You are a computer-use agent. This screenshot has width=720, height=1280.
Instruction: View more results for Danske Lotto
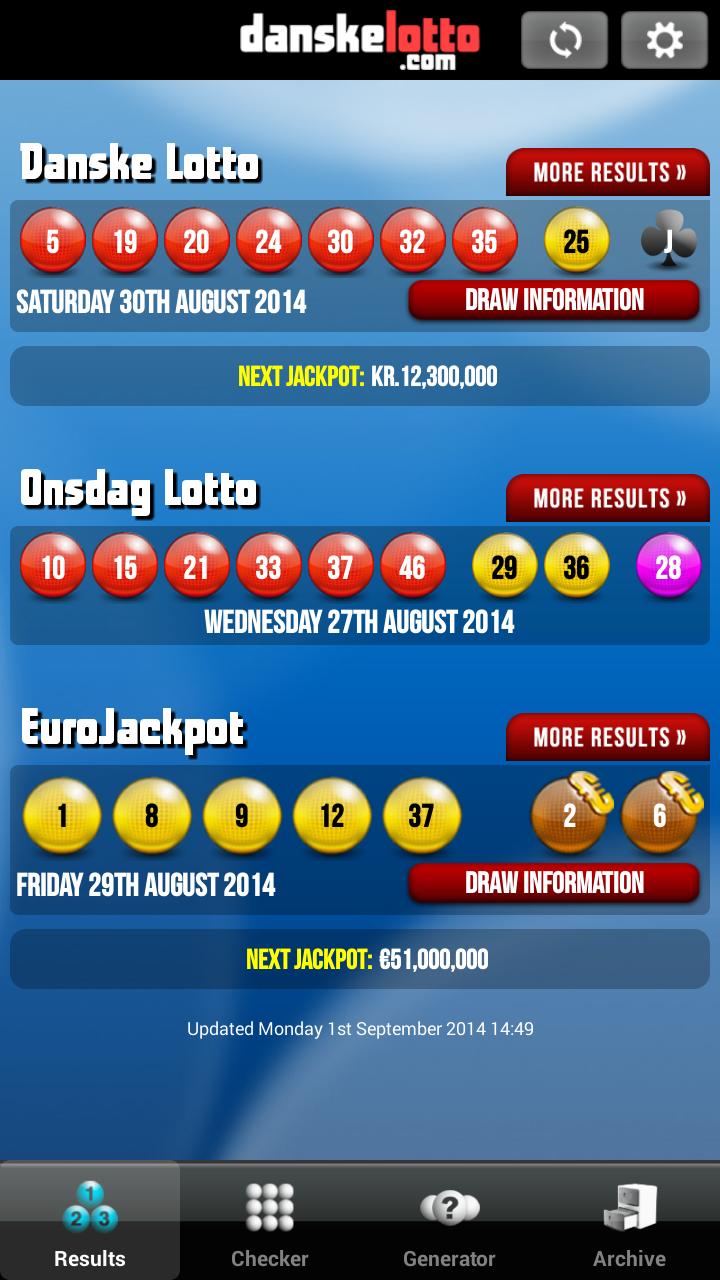pyautogui.click(x=608, y=172)
